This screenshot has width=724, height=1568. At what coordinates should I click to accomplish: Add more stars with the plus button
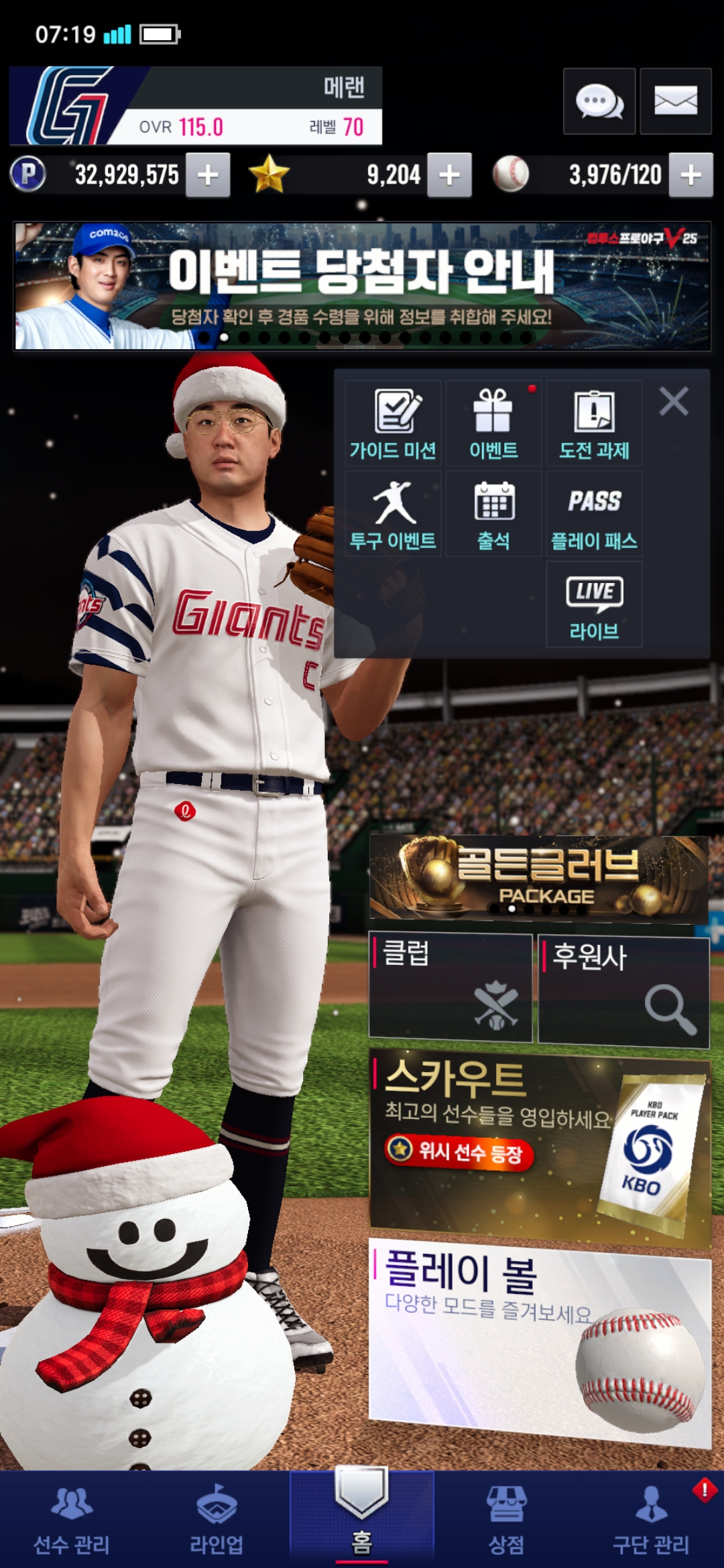tap(449, 176)
